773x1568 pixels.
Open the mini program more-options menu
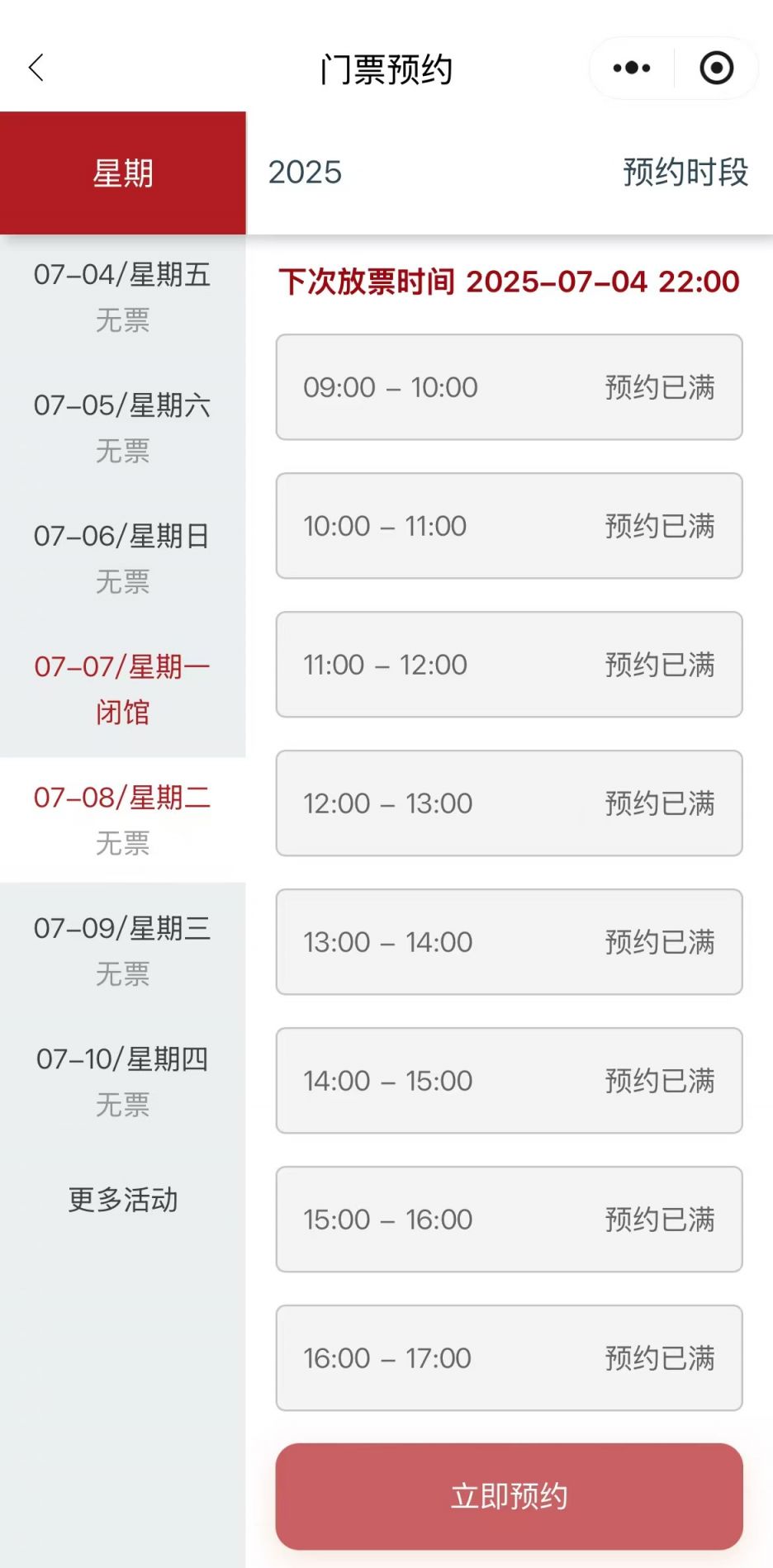click(632, 68)
